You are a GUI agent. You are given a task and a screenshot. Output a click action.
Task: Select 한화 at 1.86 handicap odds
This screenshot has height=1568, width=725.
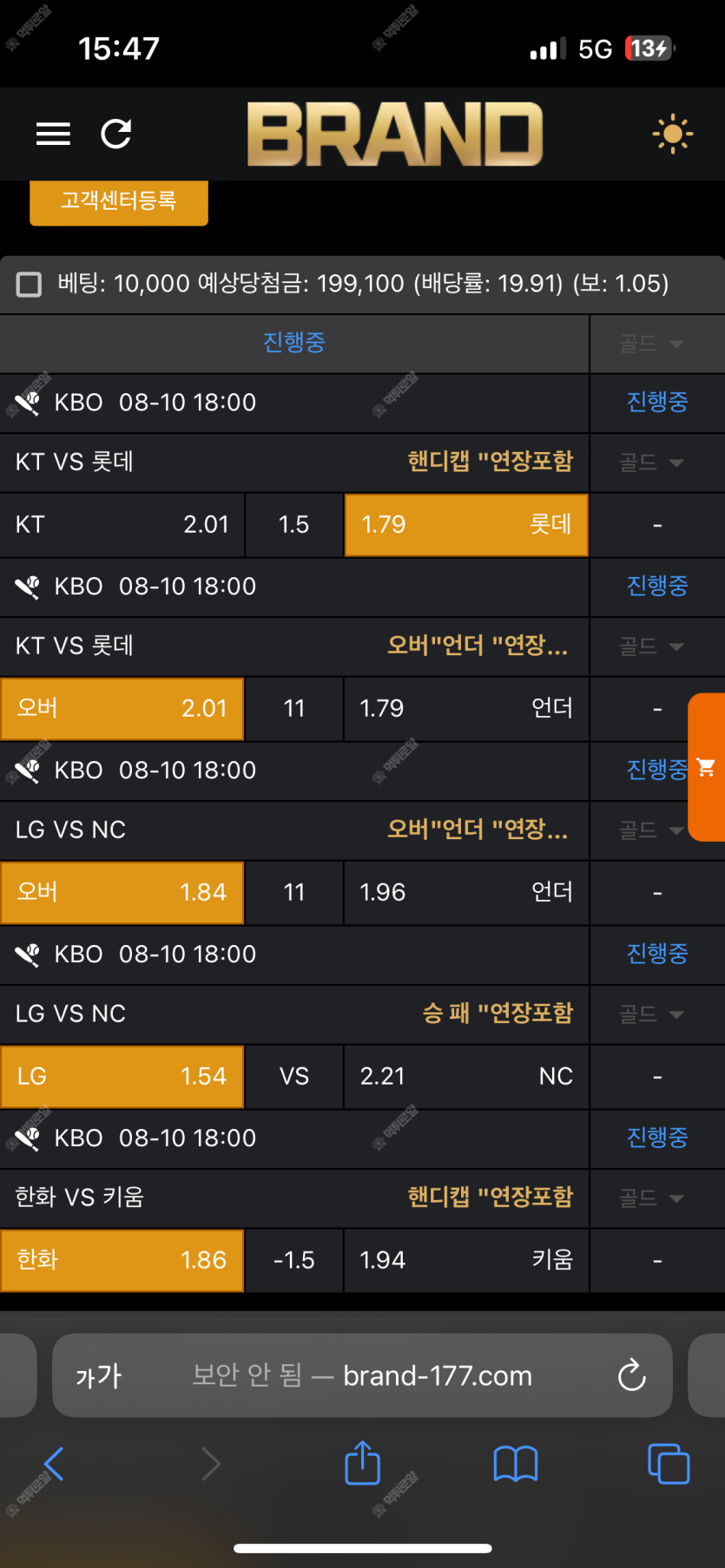tap(122, 1261)
